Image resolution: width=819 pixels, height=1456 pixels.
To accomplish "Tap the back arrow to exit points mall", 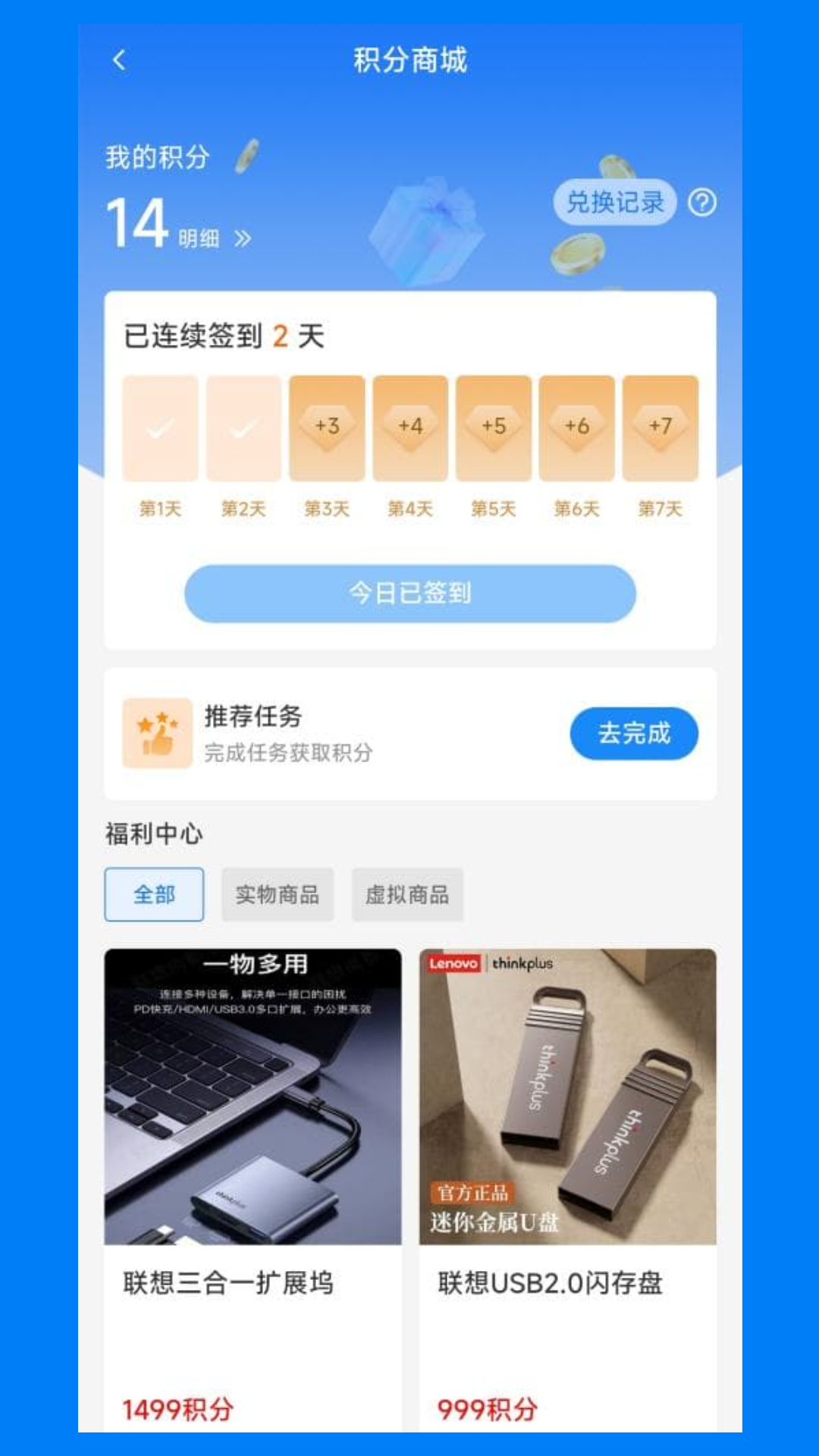I will click(119, 58).
